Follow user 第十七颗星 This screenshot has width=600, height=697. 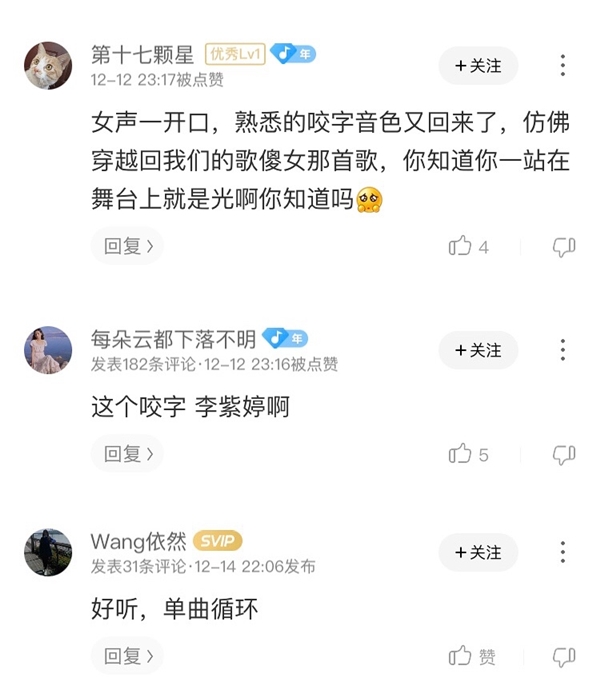coord(478,66)
